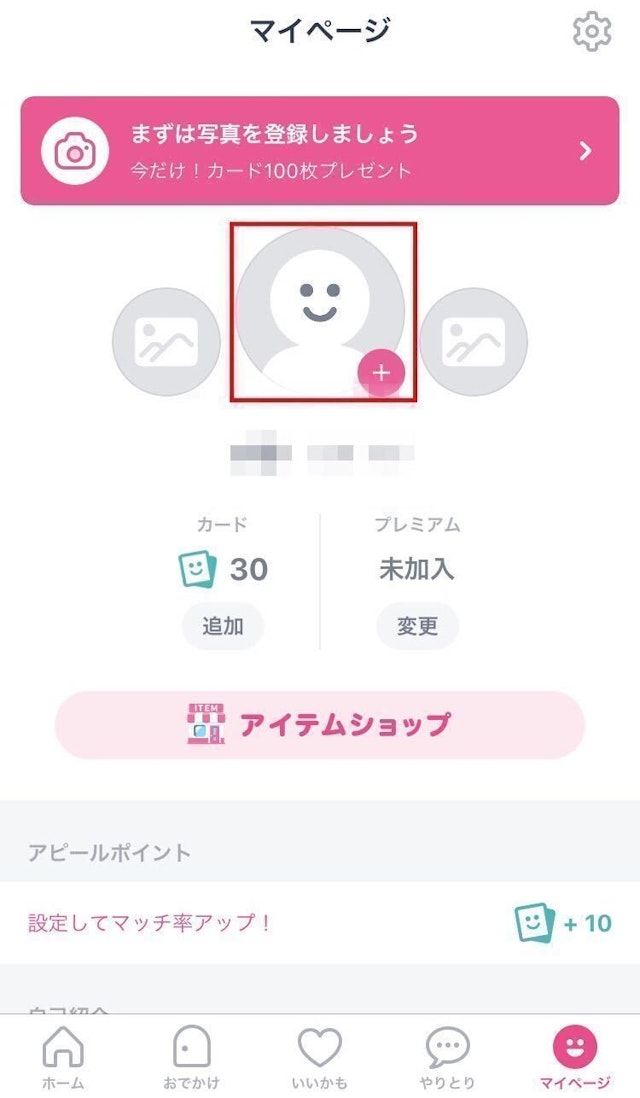
Task: Switch to the おでかけ tab
Action: tap(191, 1058)
